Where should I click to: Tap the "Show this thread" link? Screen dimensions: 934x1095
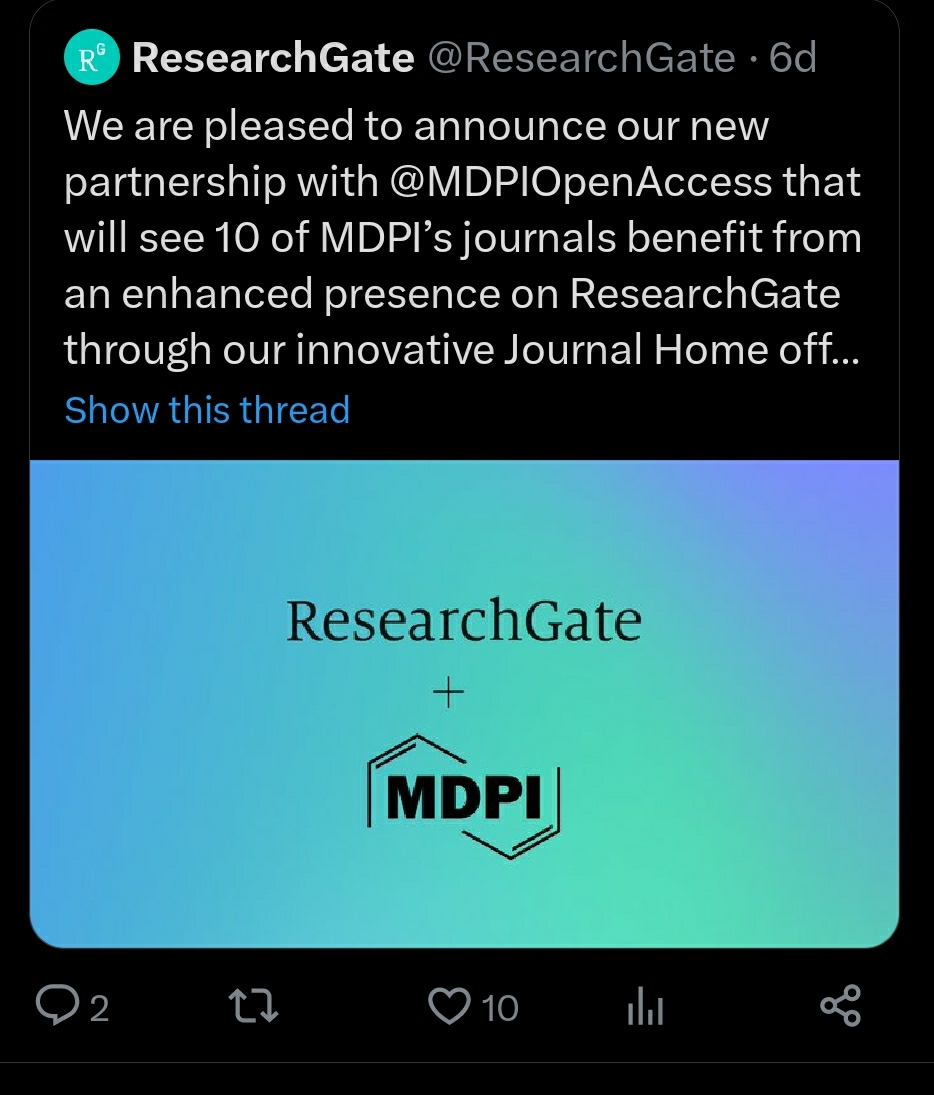(207, 410)
